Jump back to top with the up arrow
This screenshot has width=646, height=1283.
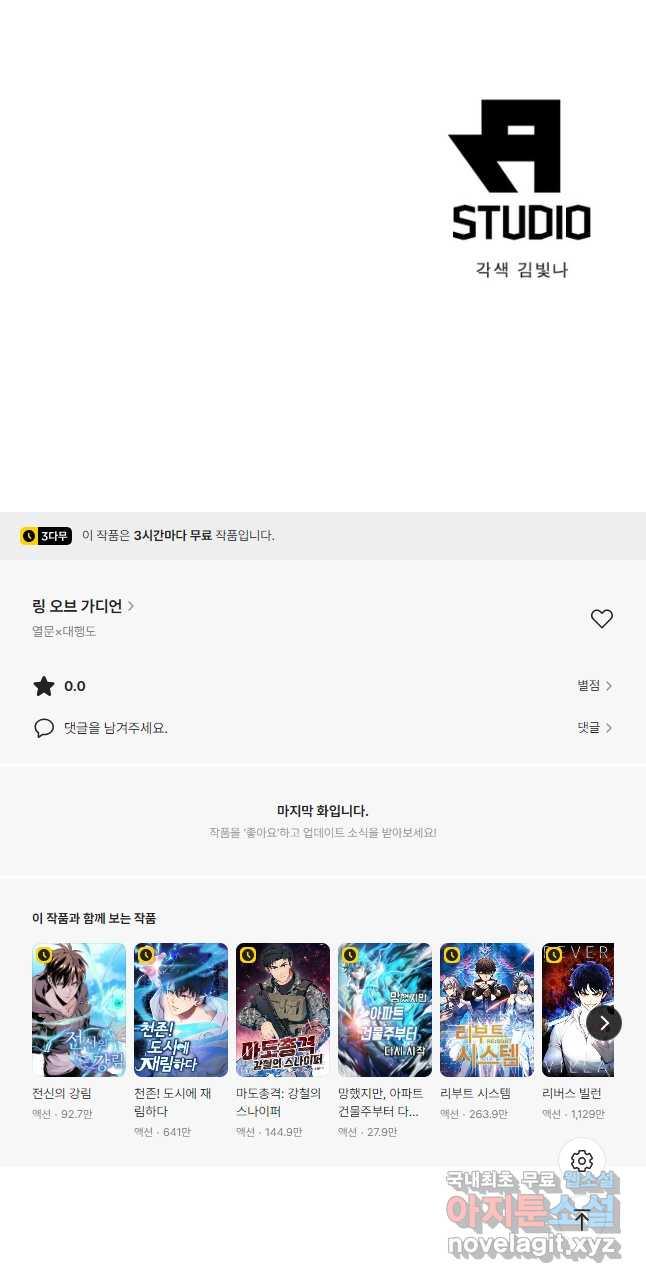[582, 1220]
